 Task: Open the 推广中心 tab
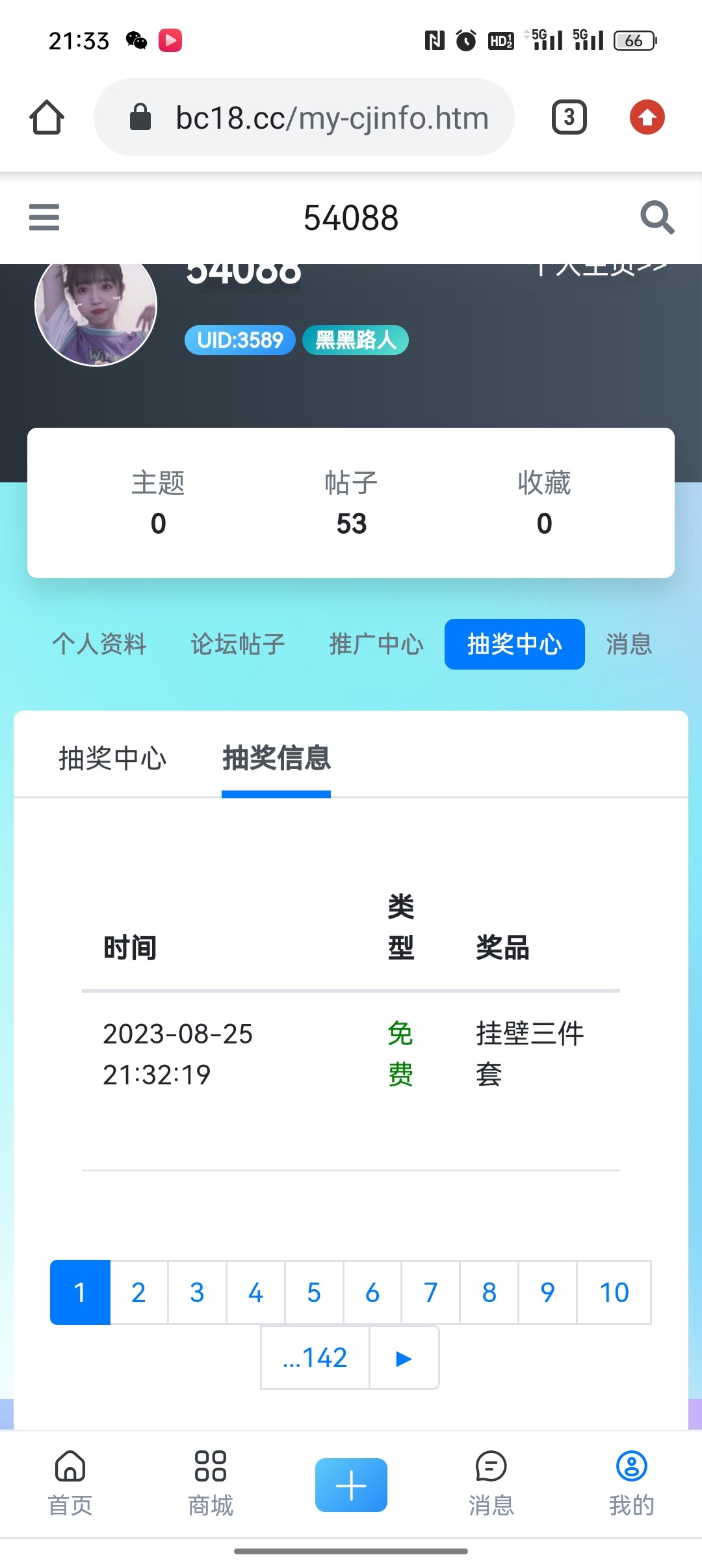[x=376, y=644]
